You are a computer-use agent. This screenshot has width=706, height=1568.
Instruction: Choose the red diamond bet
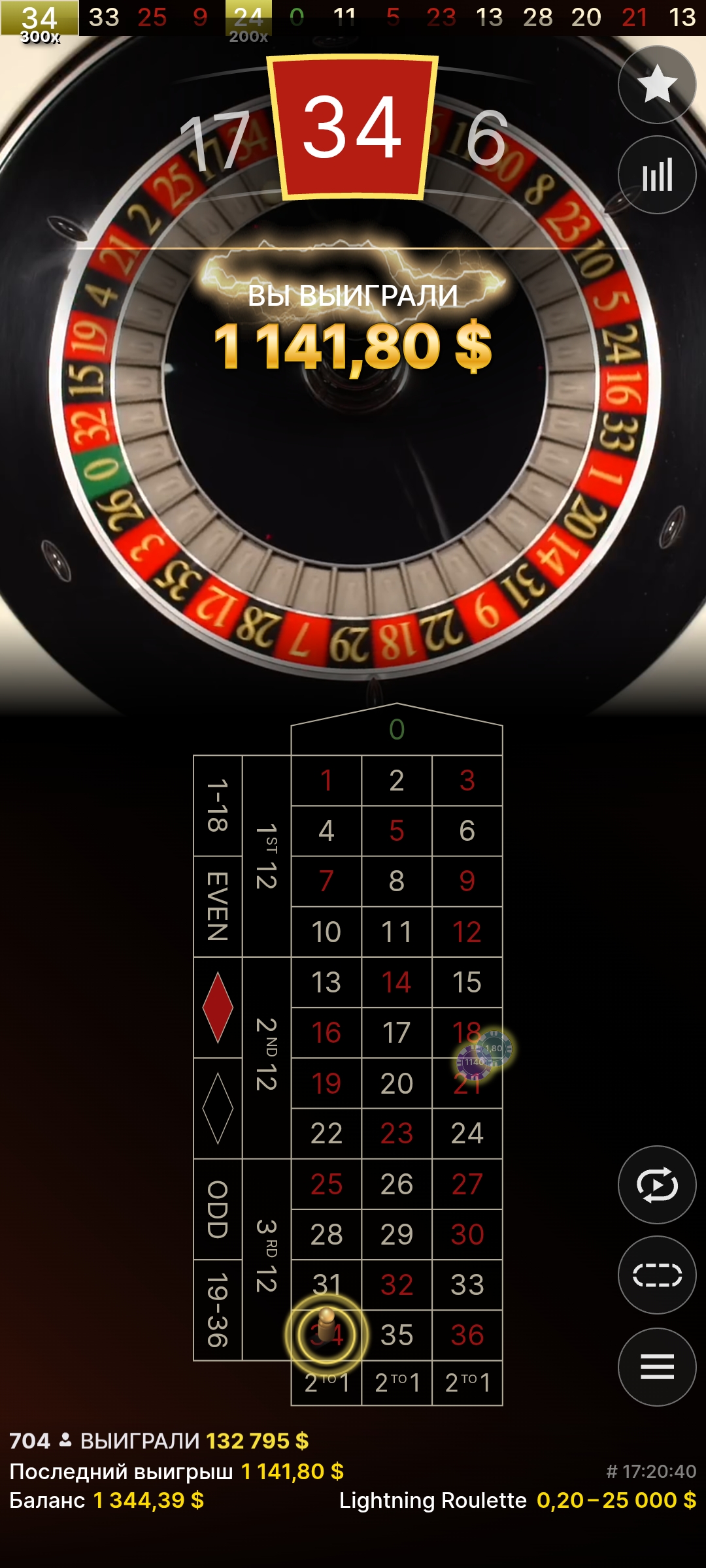[x=218, y=1007]
